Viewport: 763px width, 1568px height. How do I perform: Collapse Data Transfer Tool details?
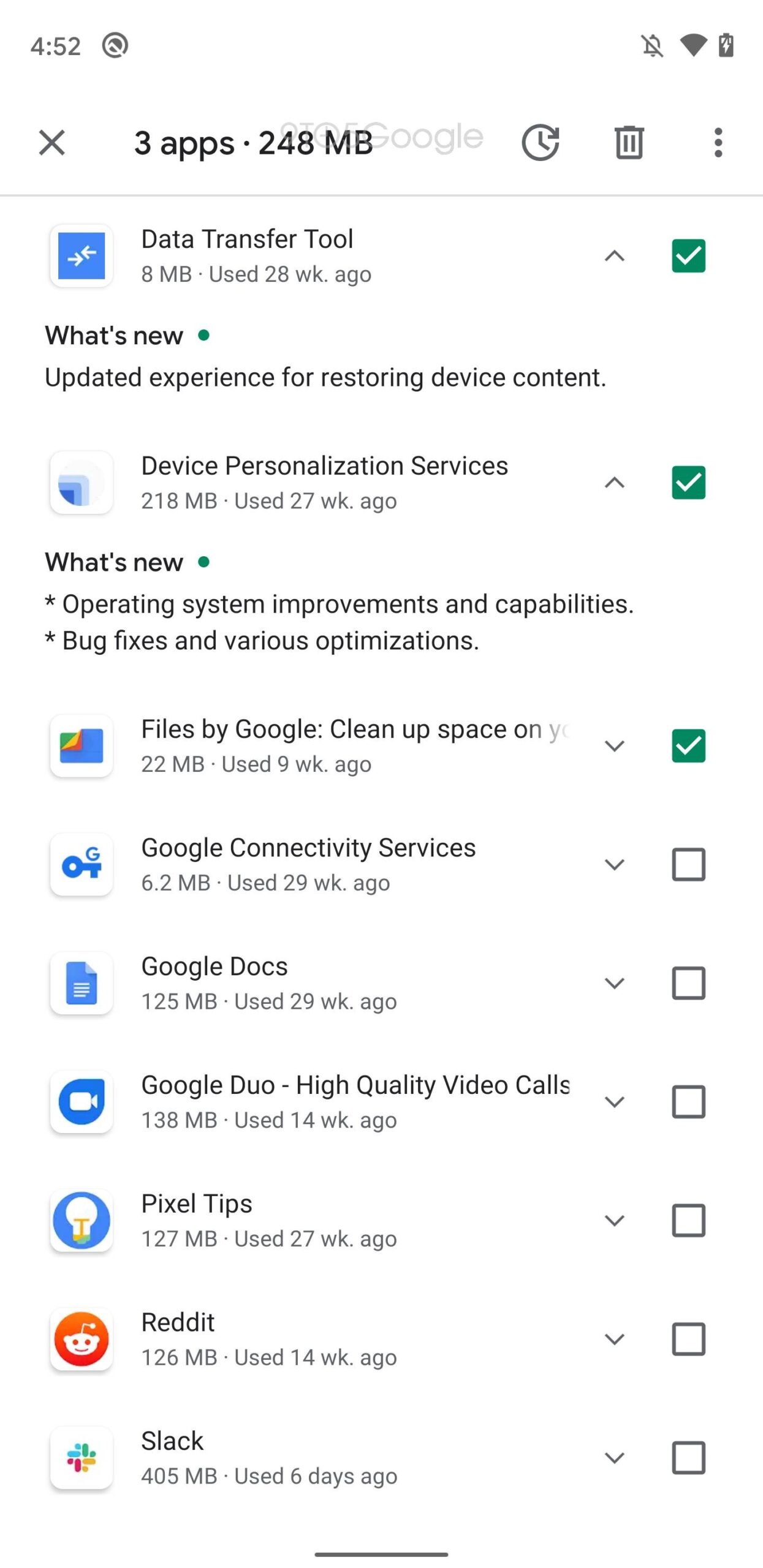click(614, 255)
